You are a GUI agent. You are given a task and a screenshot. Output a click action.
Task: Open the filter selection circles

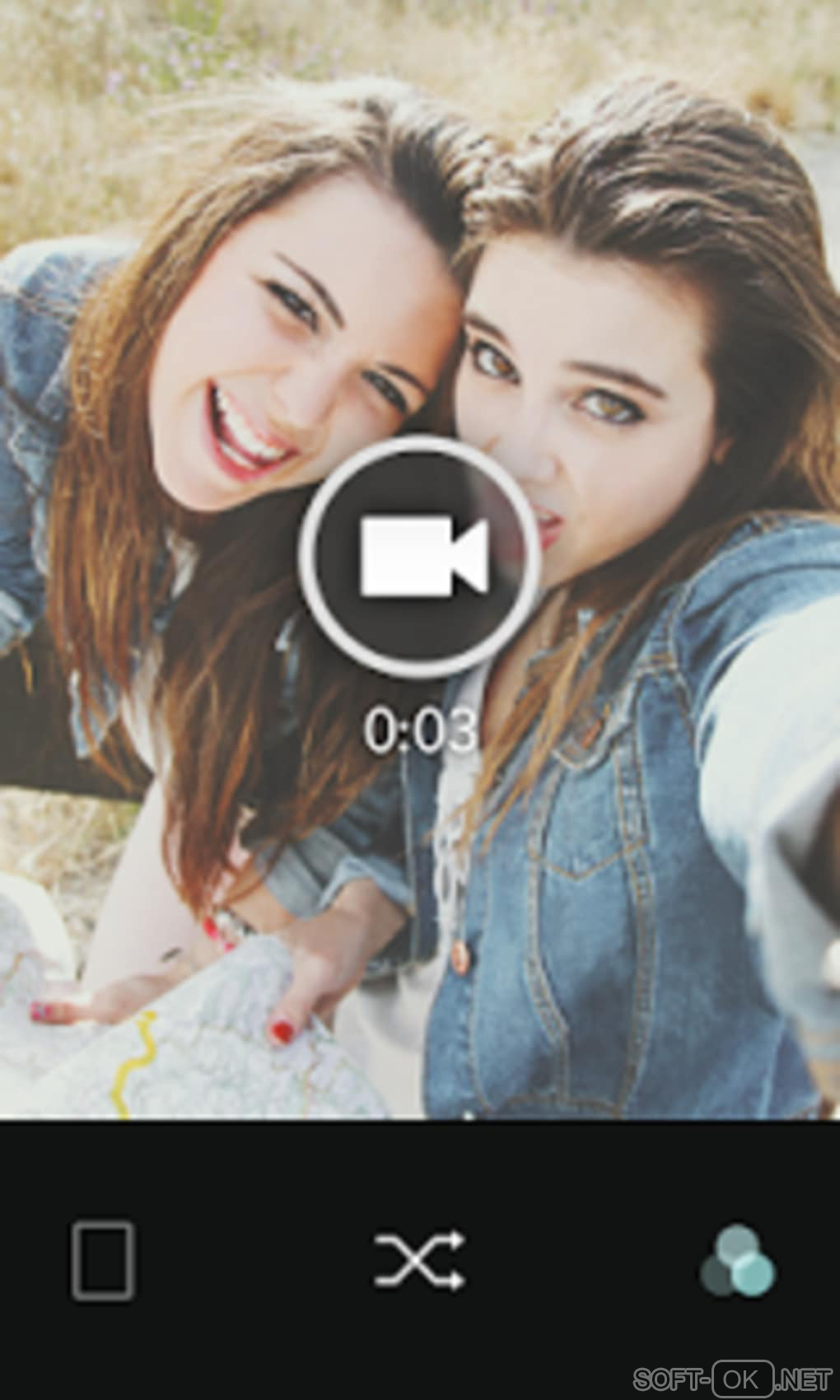point(738,1261)
